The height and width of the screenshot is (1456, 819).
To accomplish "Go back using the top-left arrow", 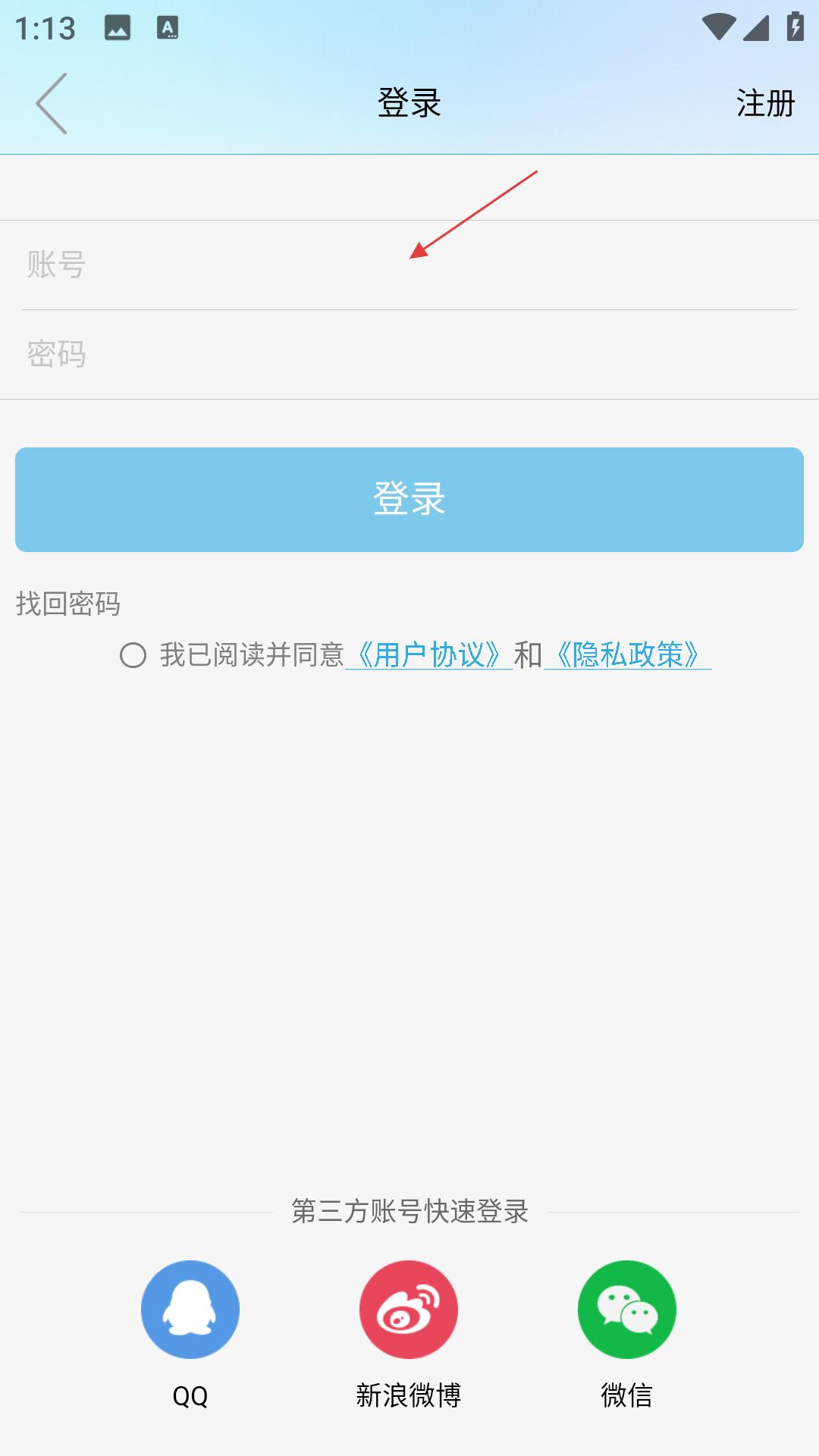I will [x=52, y=104].
